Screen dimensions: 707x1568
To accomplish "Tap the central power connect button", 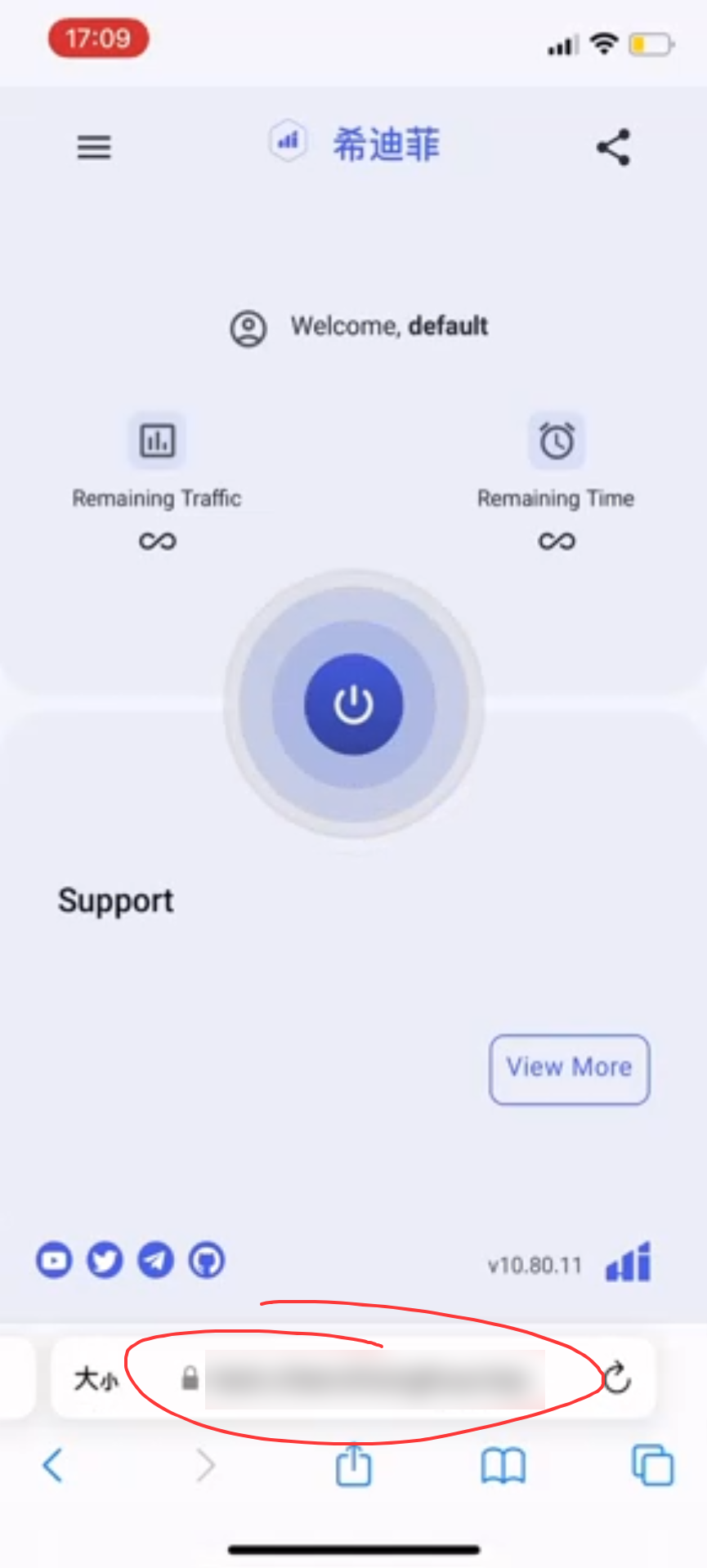I will click(353, 704).
